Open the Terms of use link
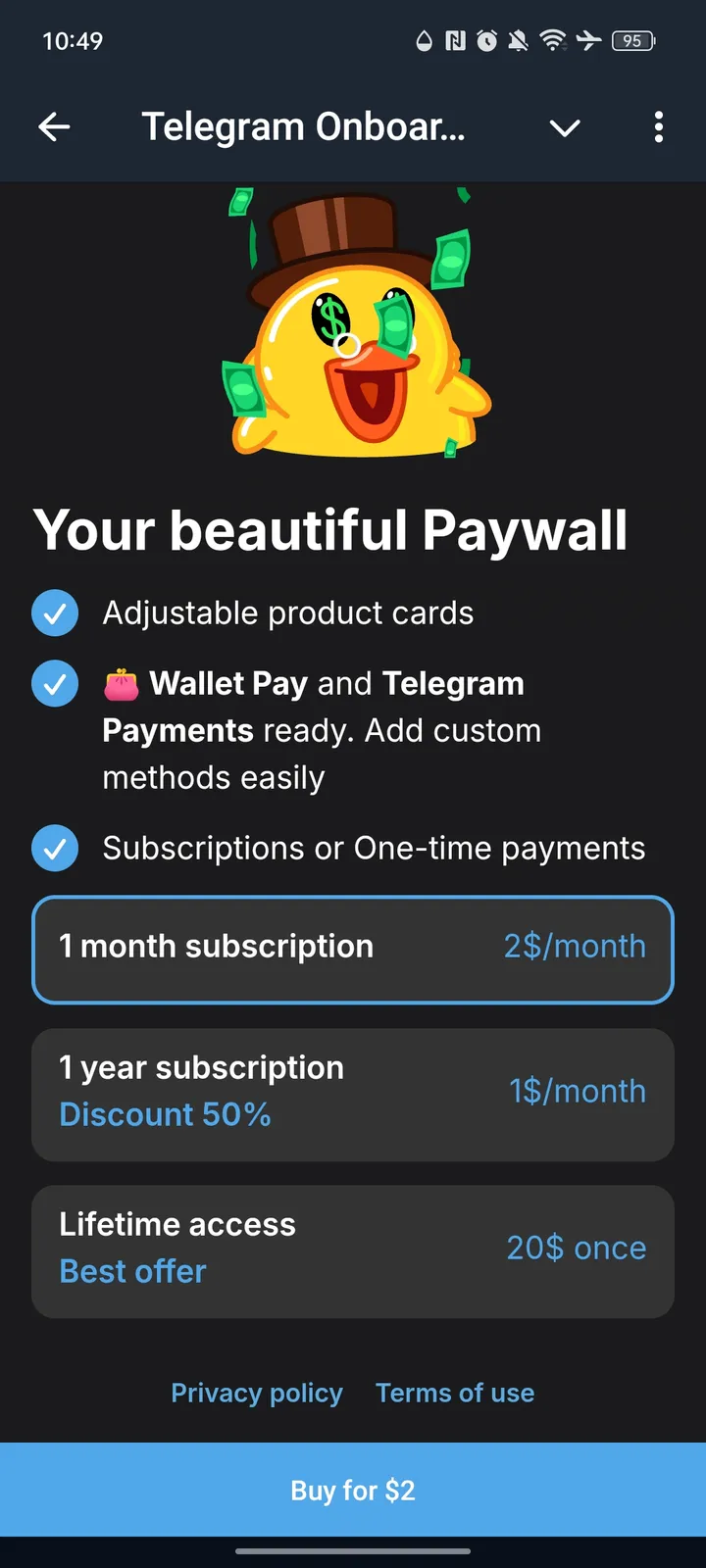Viewport: 706px width, 1568px height. click(455, 1393)
